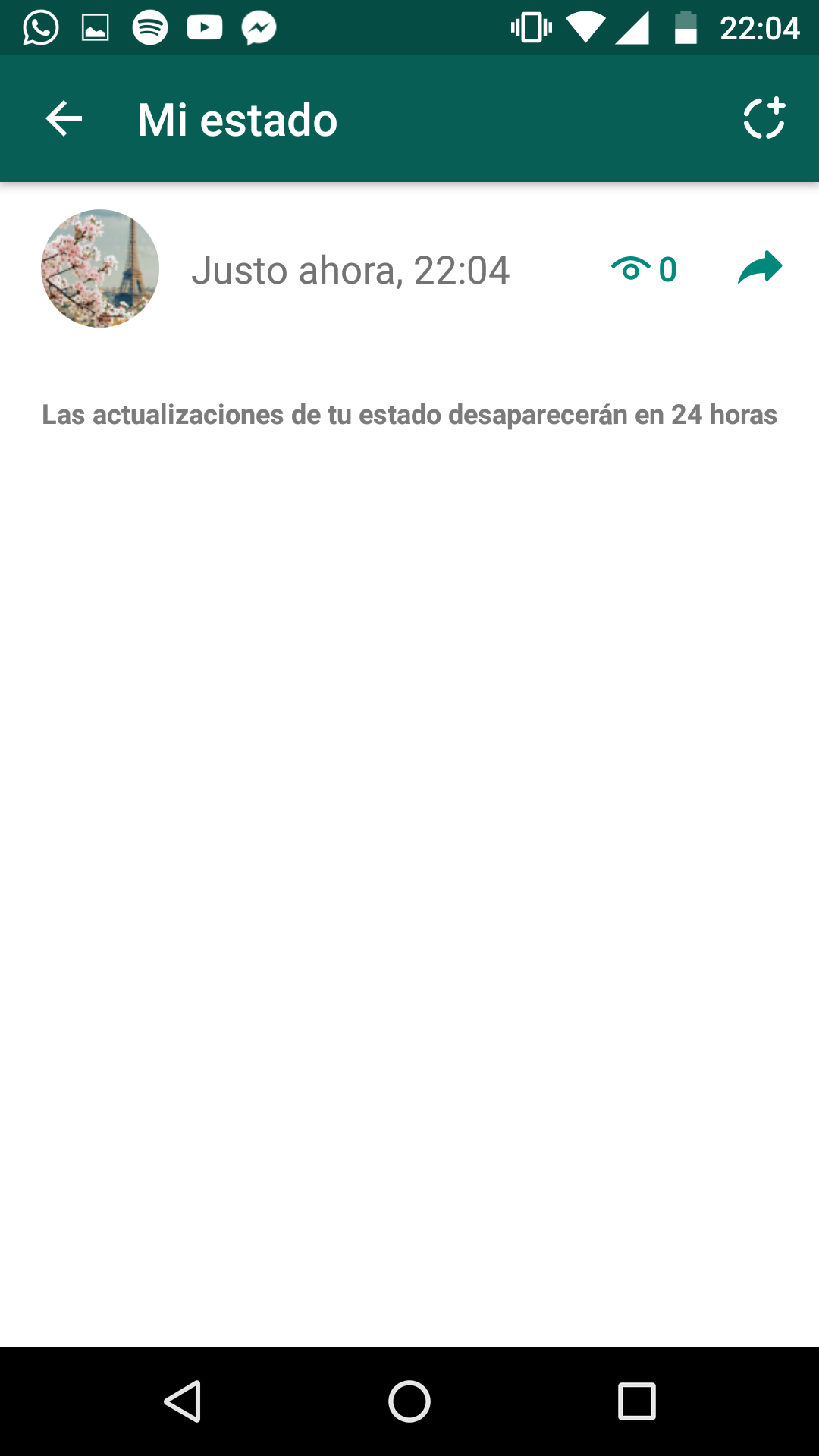819x1456 pixels.
Task: Open the recent apps overview
Action: point(636,1401)
